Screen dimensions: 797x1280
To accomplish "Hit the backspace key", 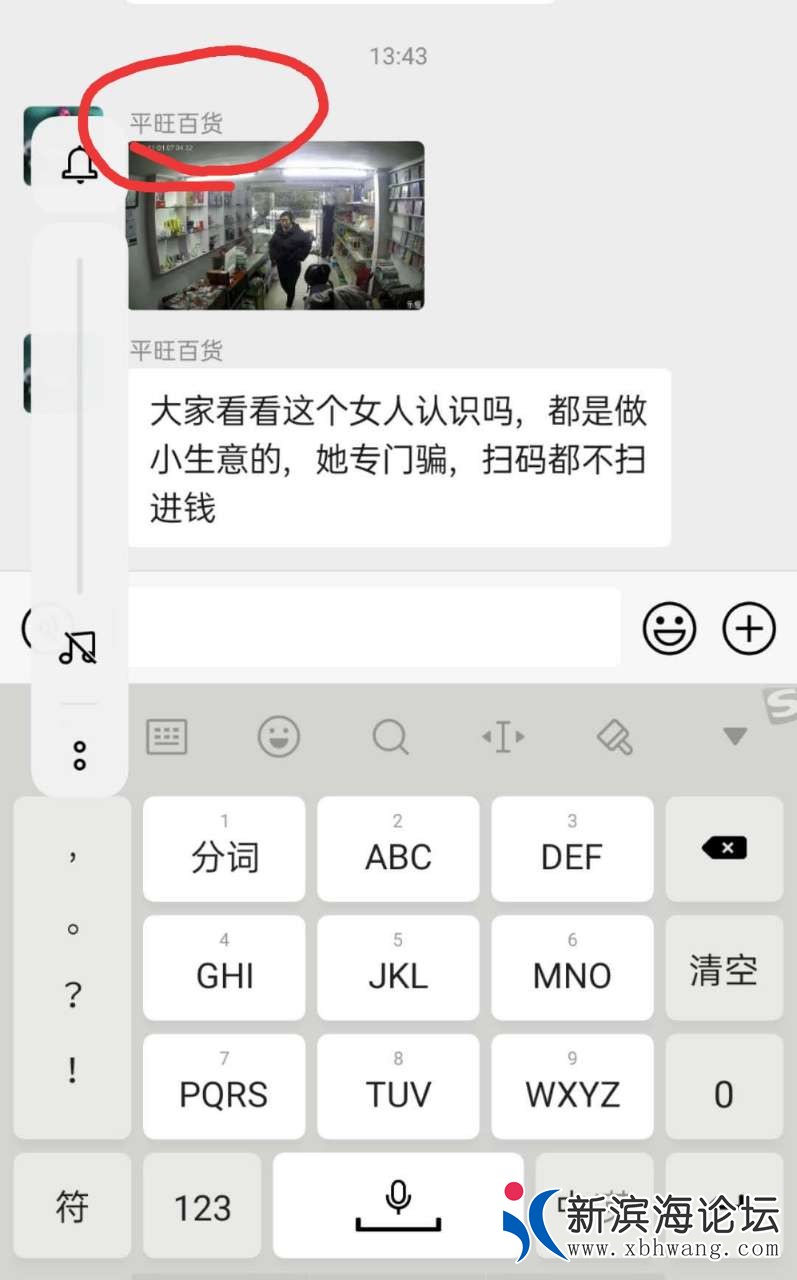I will coord(724,848).
